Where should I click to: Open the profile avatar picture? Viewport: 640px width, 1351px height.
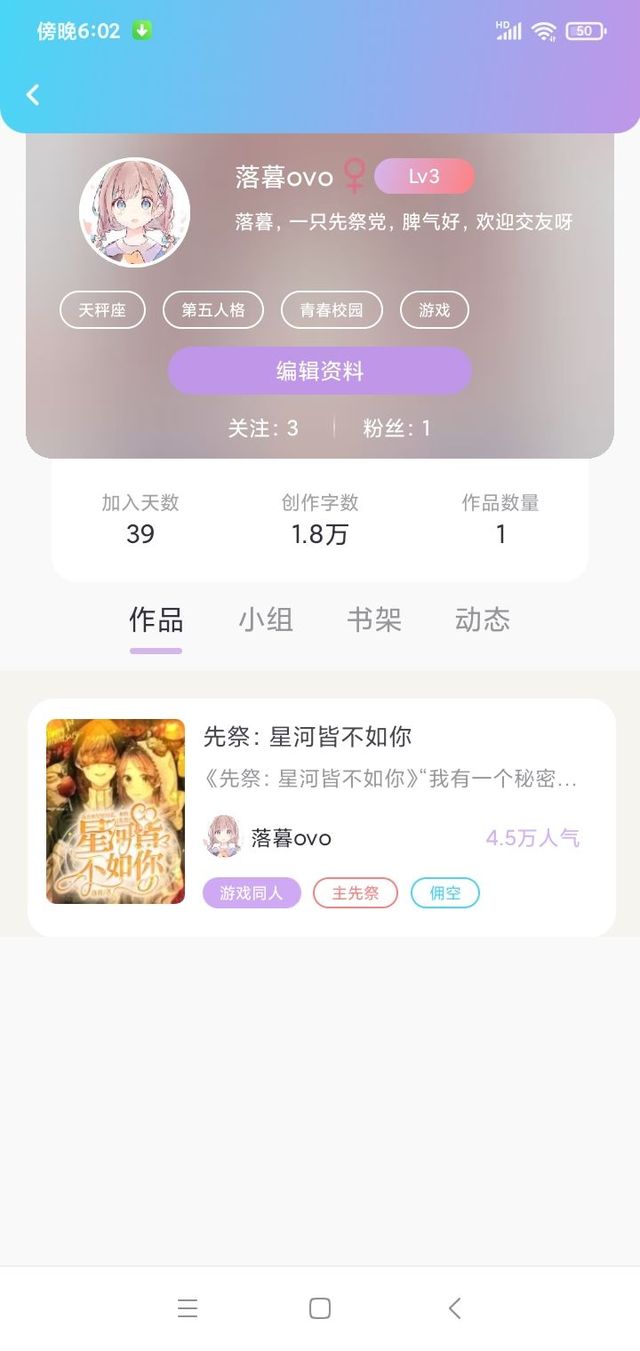coord(135,212)
